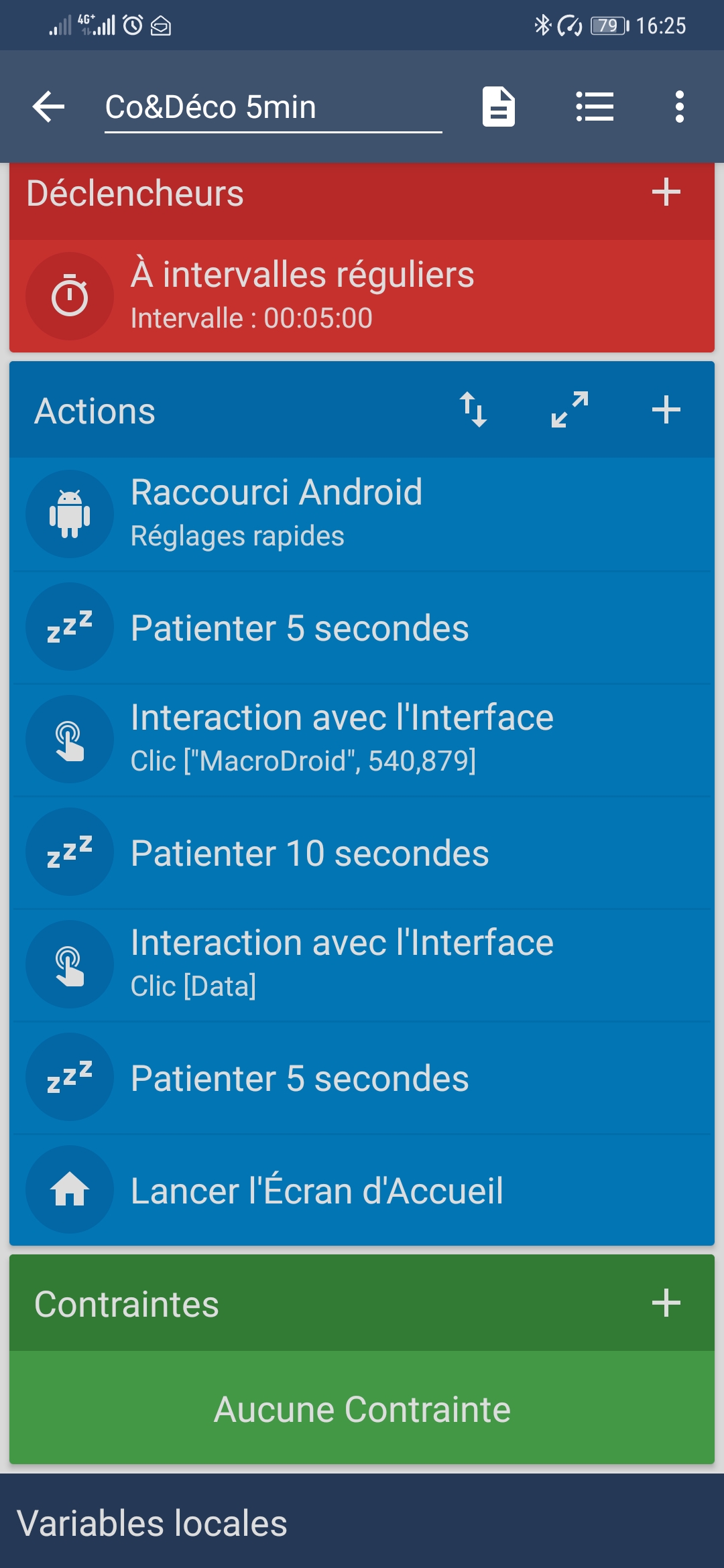
Task: Add a new action with plus icon
Action: (x=666, y=409)
